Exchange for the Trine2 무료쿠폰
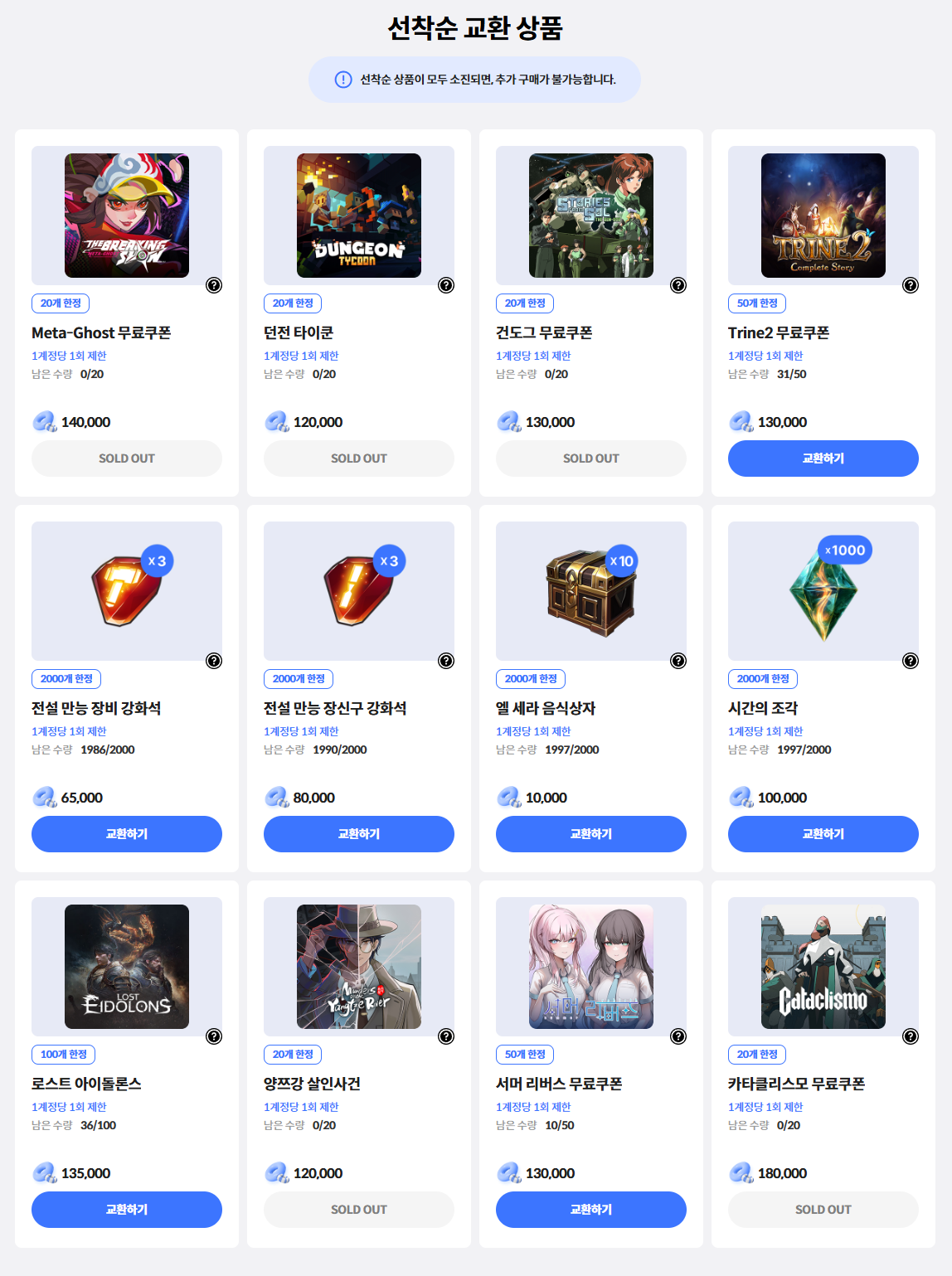 click(823, 458)
